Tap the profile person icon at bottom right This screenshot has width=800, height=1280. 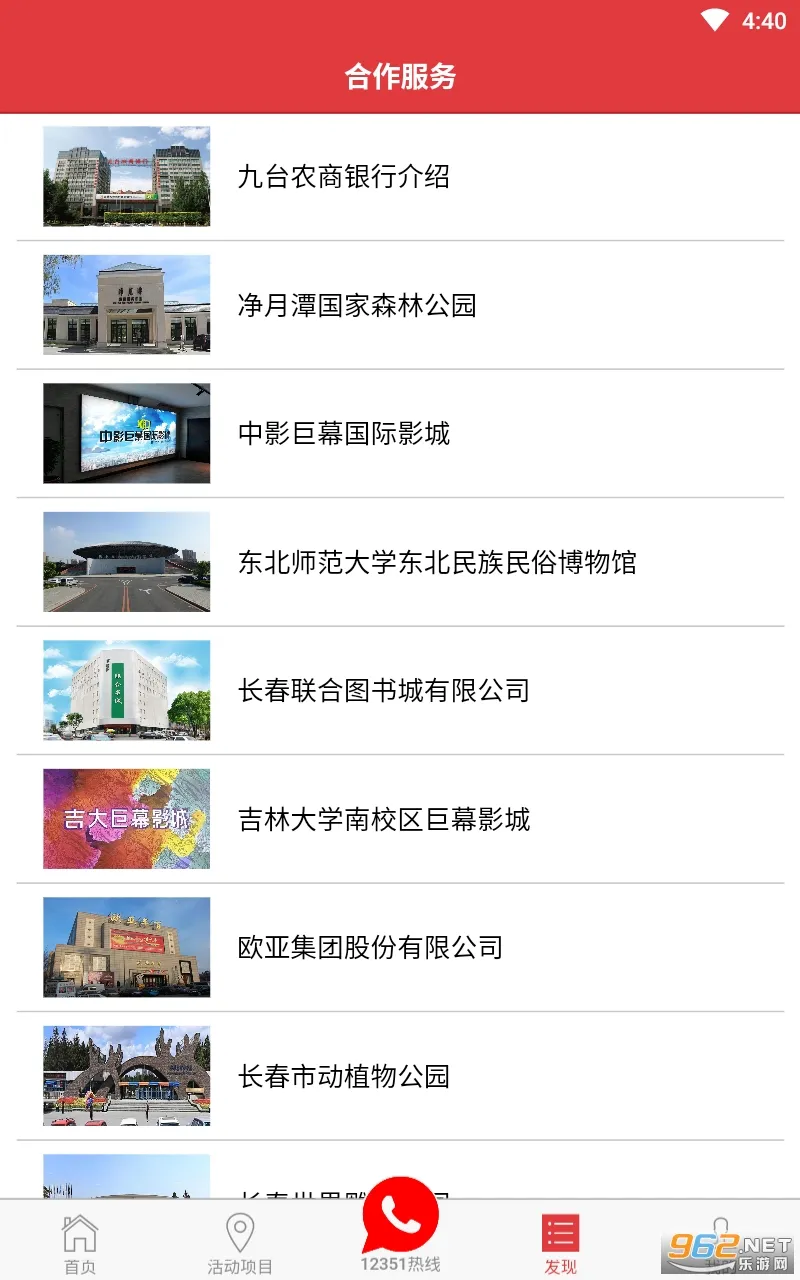[722, 1228]
